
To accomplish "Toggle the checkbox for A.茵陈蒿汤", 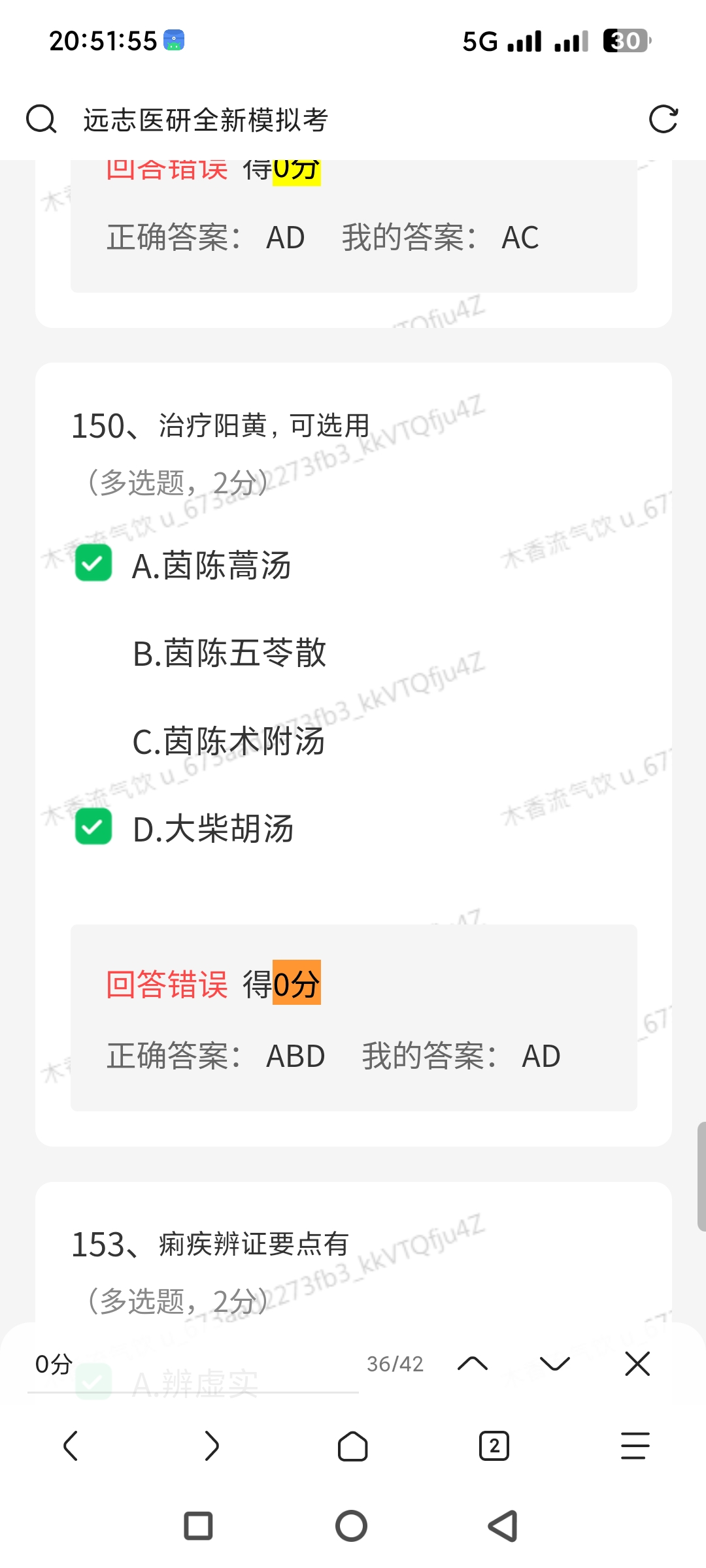I will [x=93, y=564].
